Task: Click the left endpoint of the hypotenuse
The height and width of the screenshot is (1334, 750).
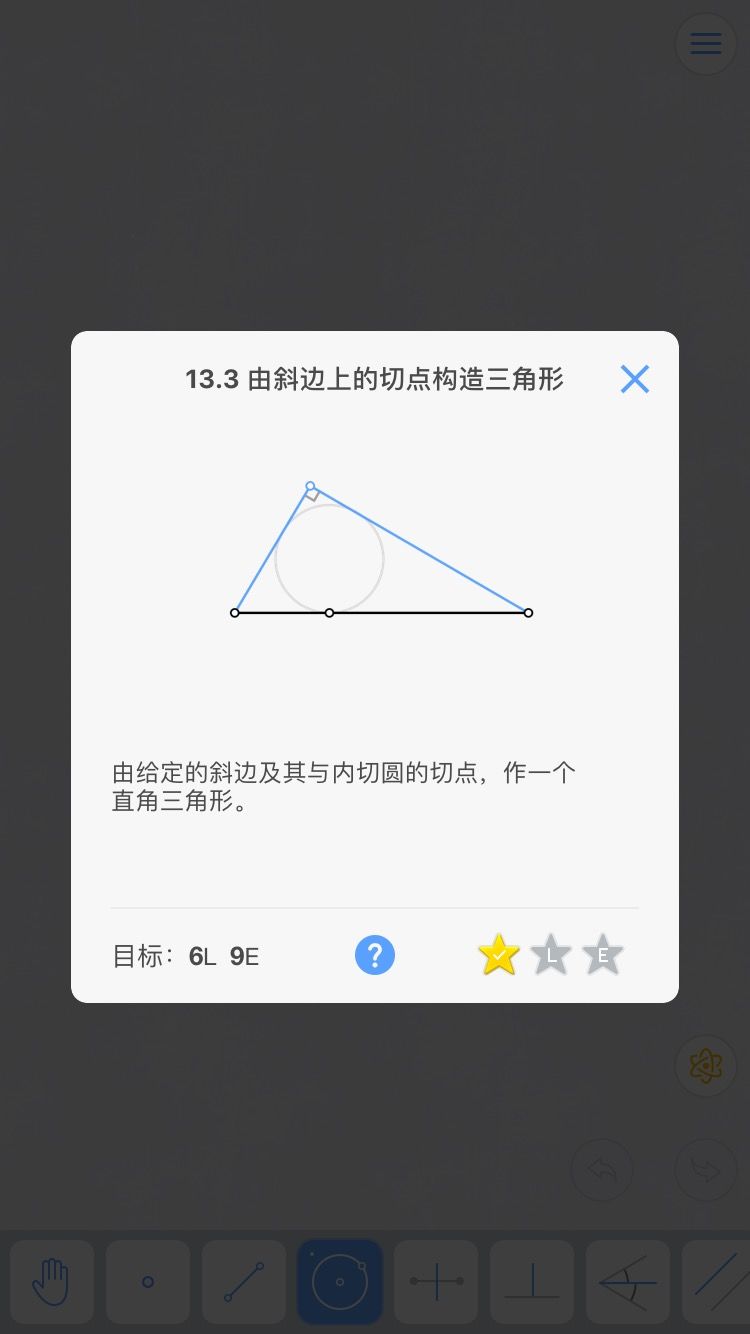Action: [235, 612]
